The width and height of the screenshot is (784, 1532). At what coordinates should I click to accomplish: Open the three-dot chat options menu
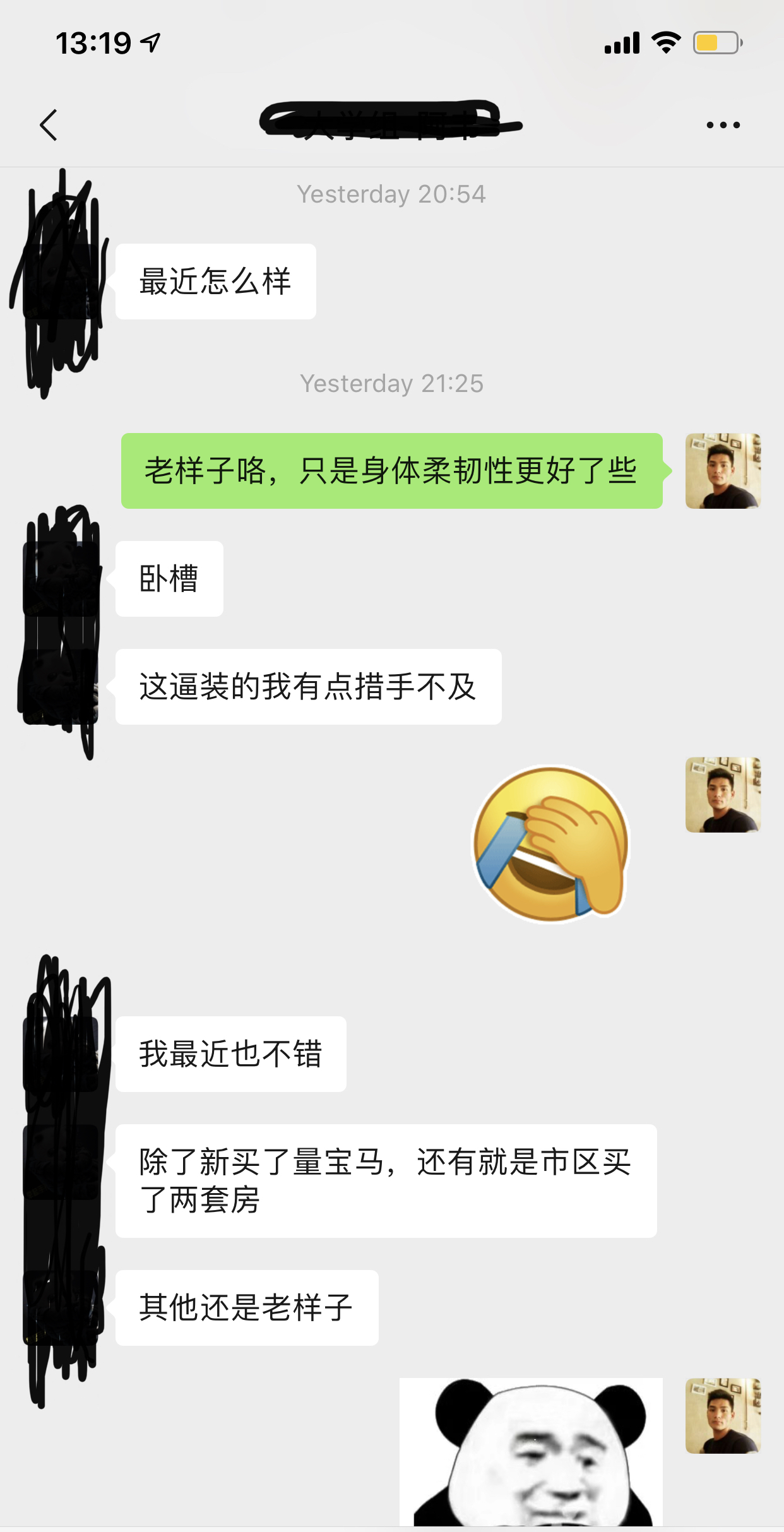coord(723,125)
